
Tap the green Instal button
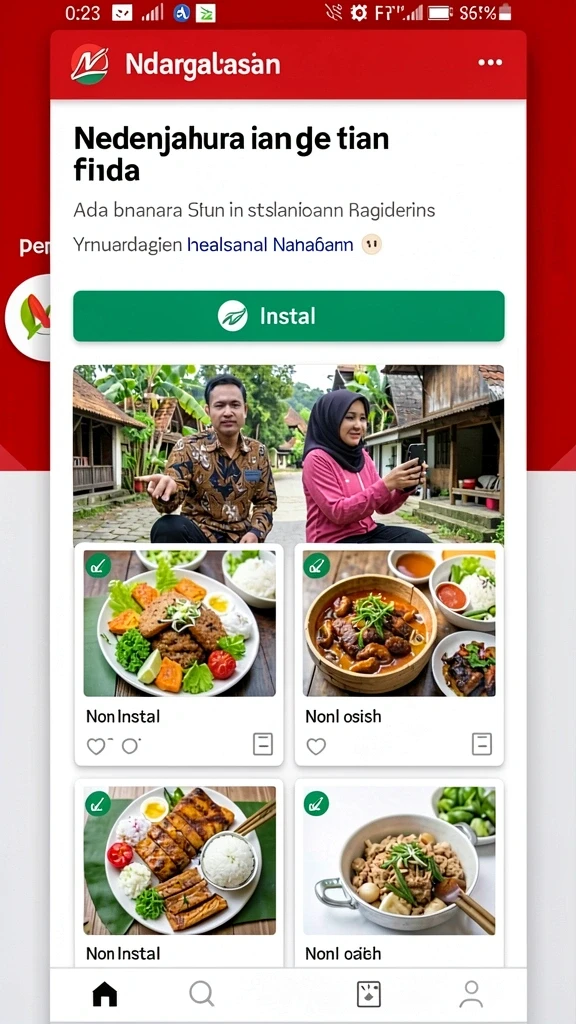pyautogui.click(x=289, y=316)
